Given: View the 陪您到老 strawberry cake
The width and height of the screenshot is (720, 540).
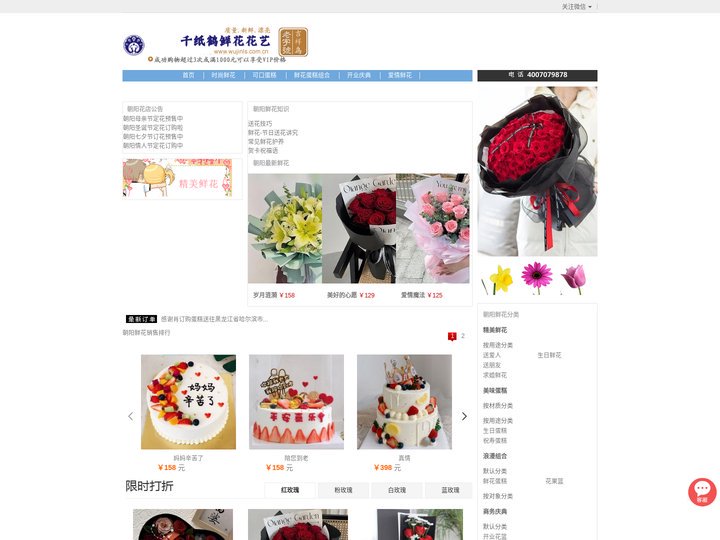Looking at the screenshot, I should [296, 402].
